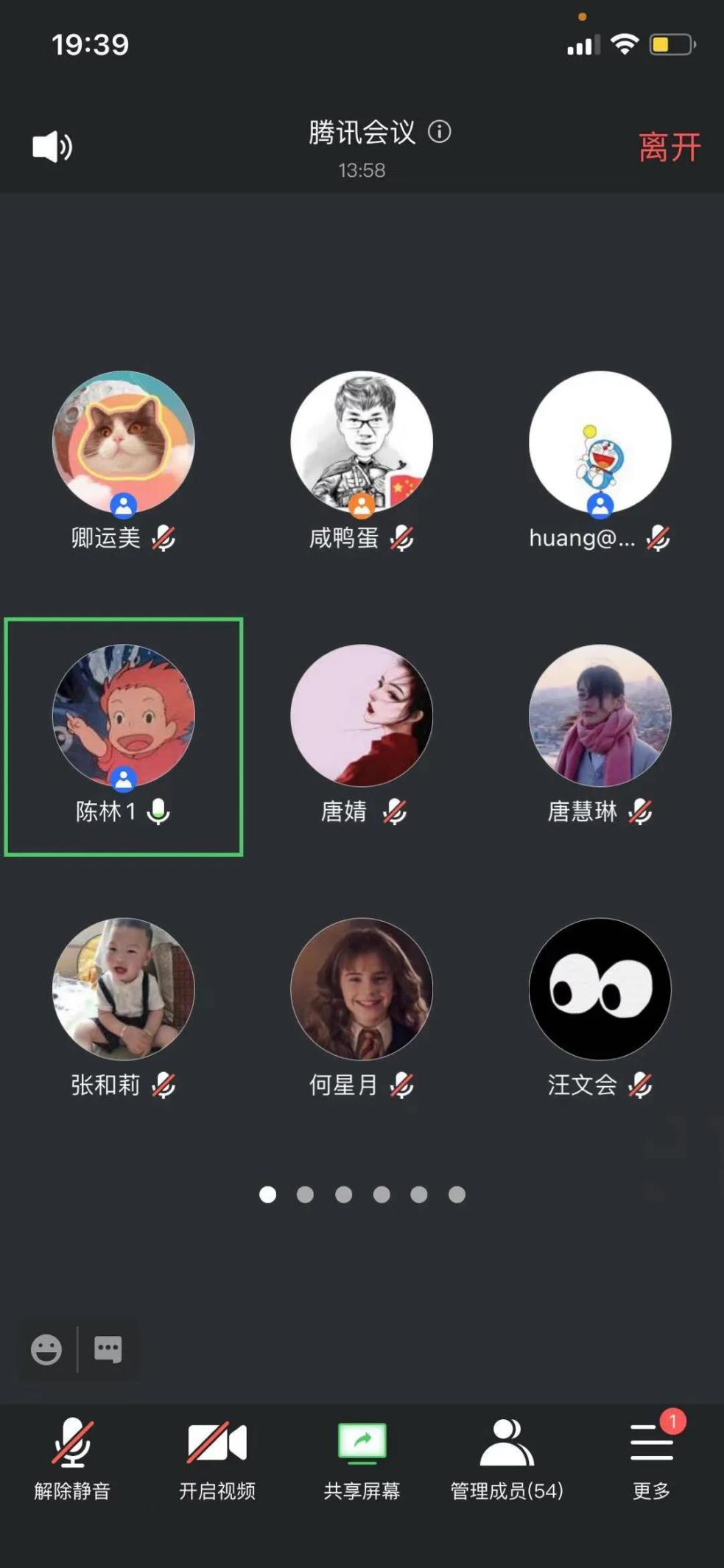Turn on camera with 开启视频
The height and width of the screenshot is (1568, 724).
(217, 1455)
